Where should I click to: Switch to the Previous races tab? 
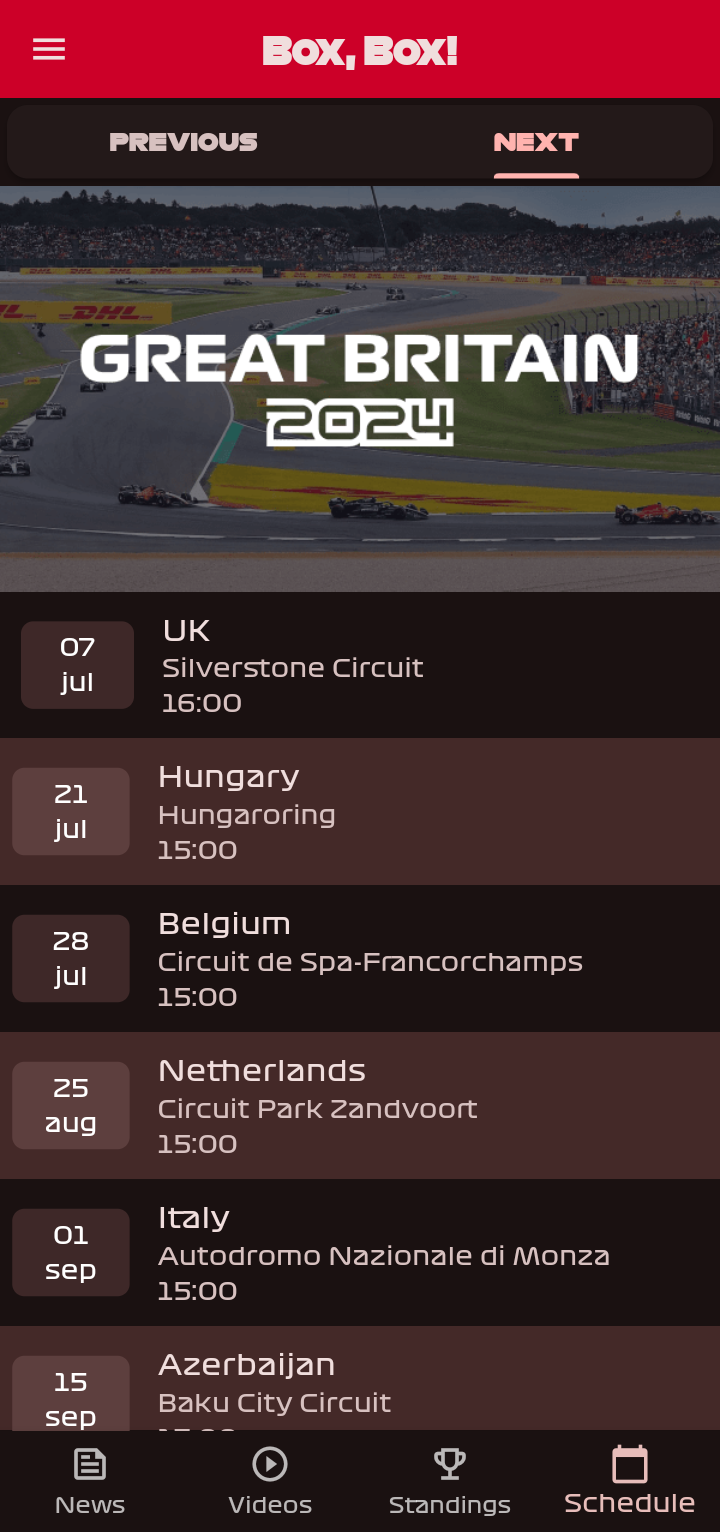coord(183,142)
